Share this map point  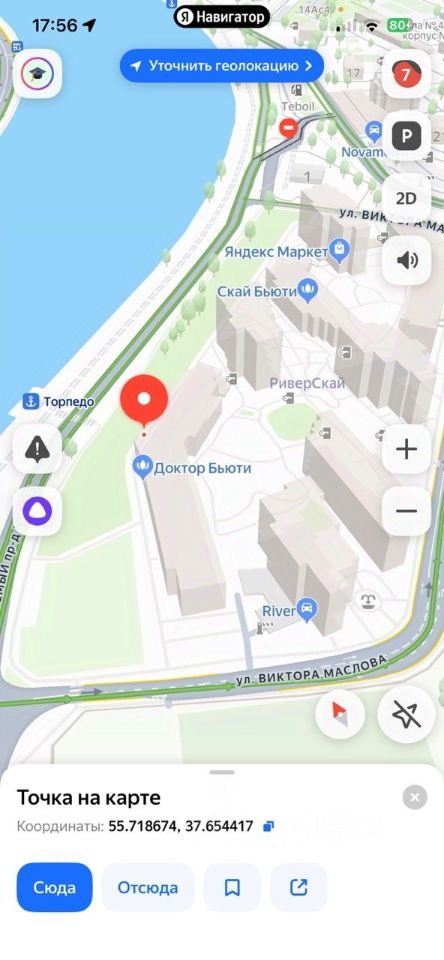[x=299, y=887]
